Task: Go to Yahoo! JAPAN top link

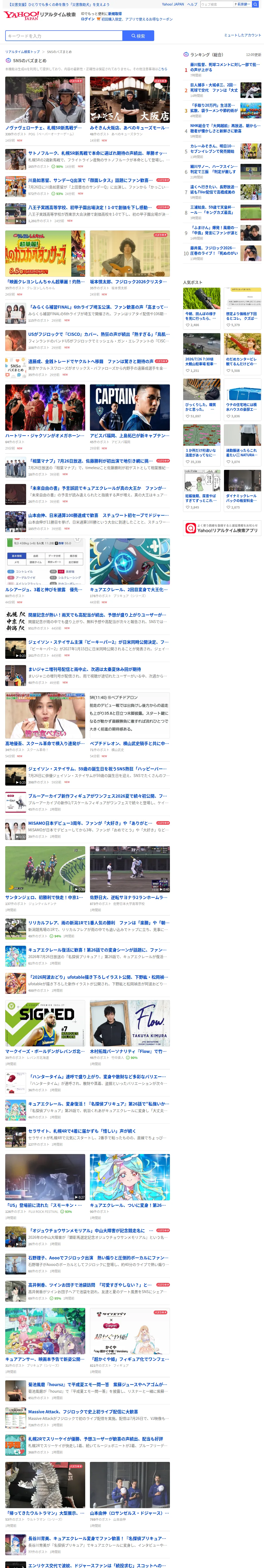Action: click(x=173, y=4)
